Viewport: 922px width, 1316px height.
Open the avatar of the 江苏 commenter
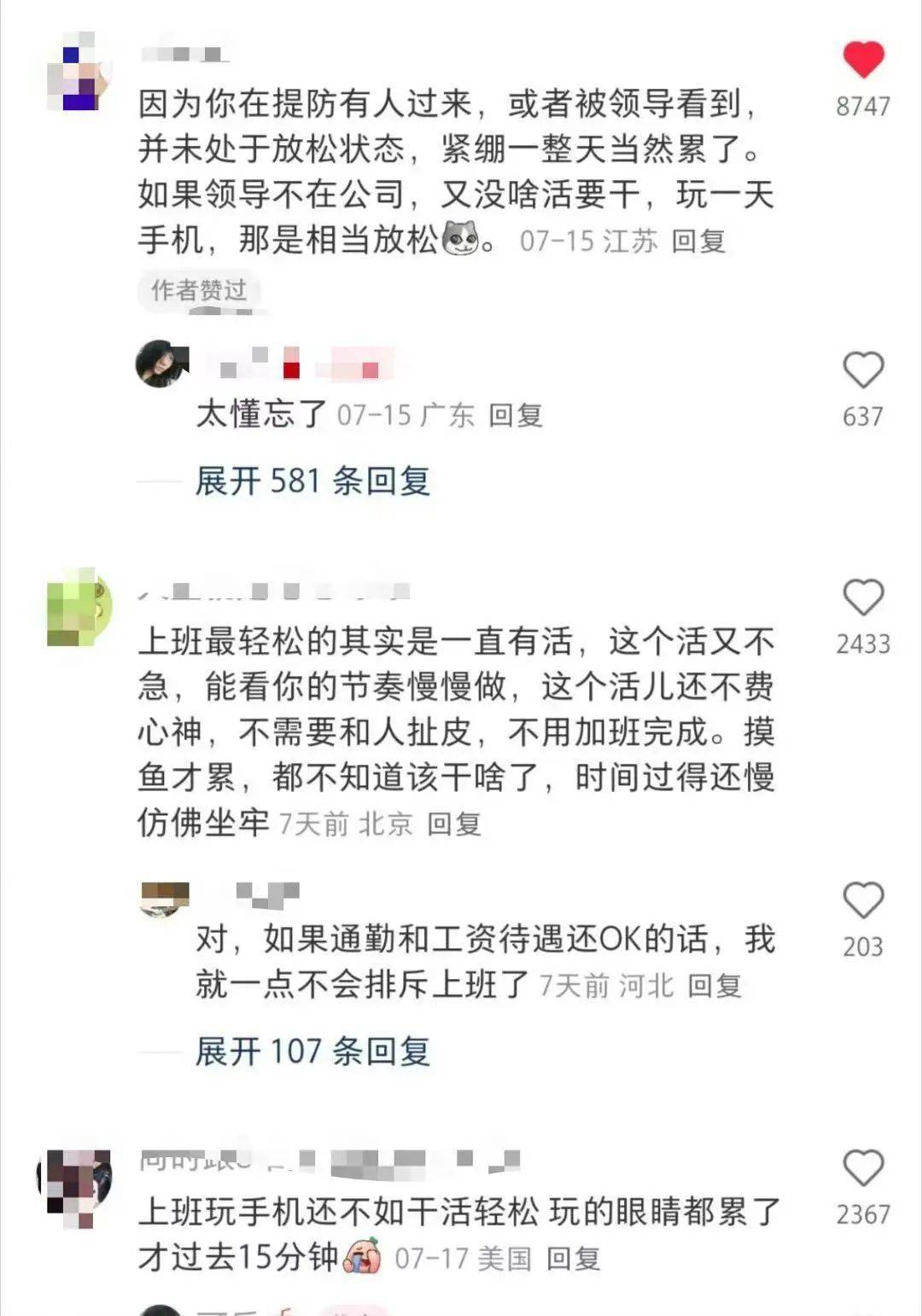(79, 73)
